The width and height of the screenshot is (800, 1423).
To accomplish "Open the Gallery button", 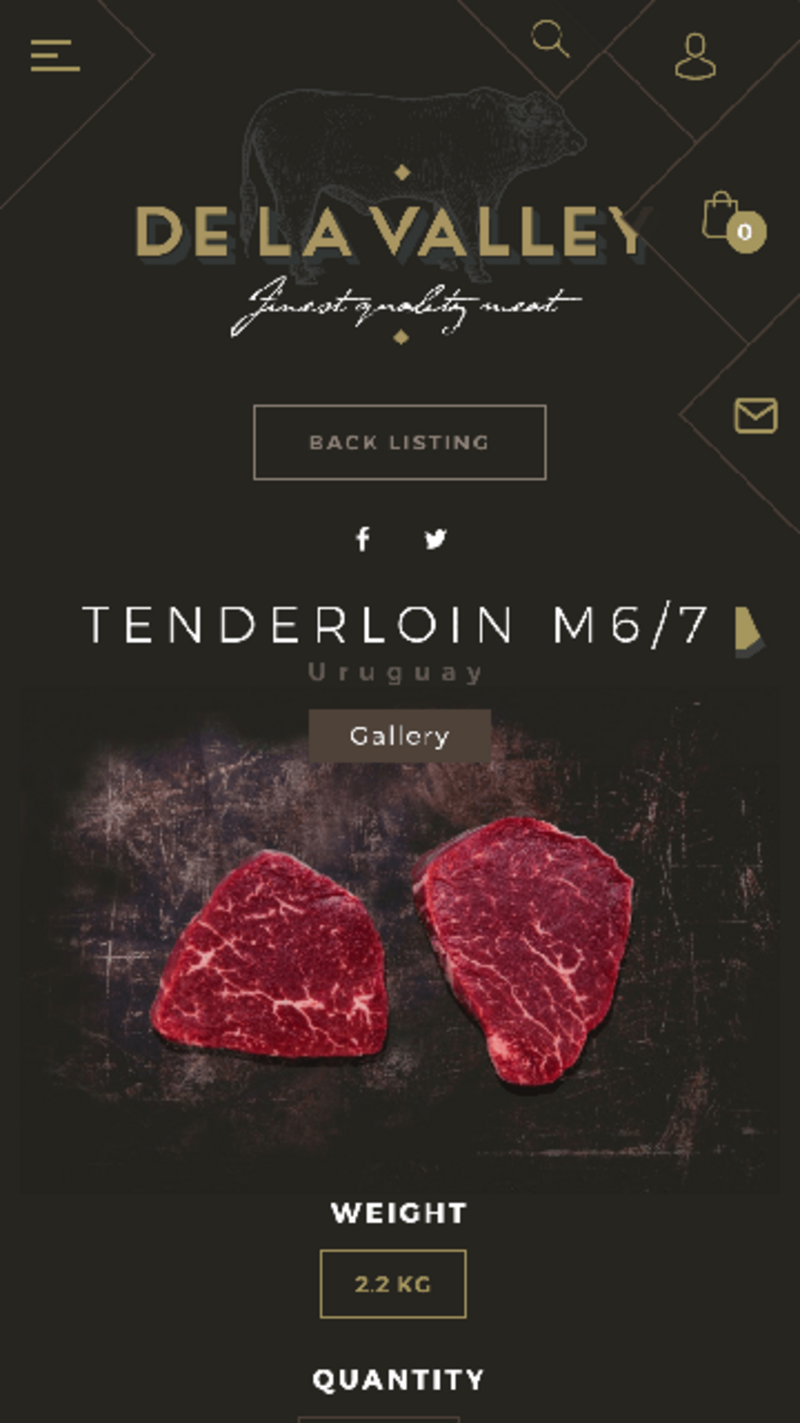I will pos(399,736).
